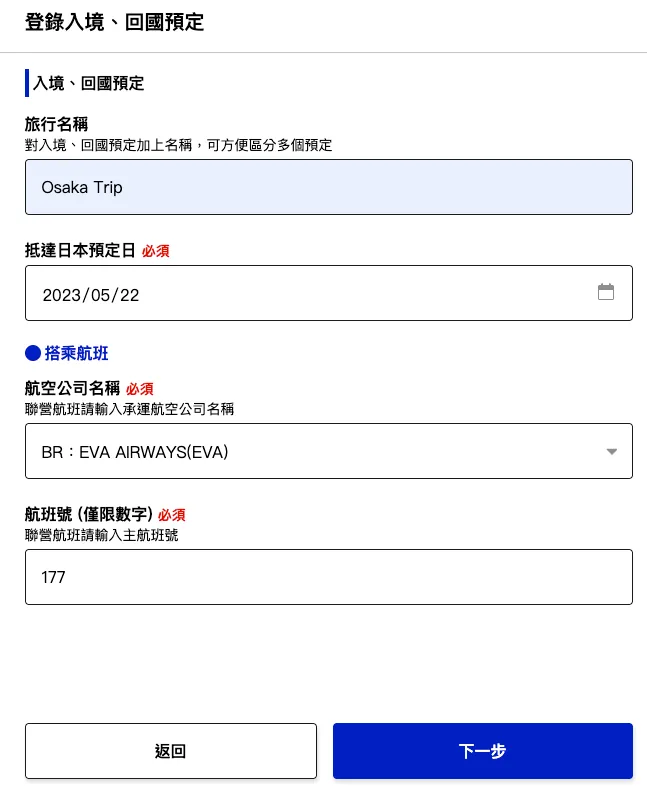
Task: Open the calendar icon for arrival date
Action: [x=606, y=292]
